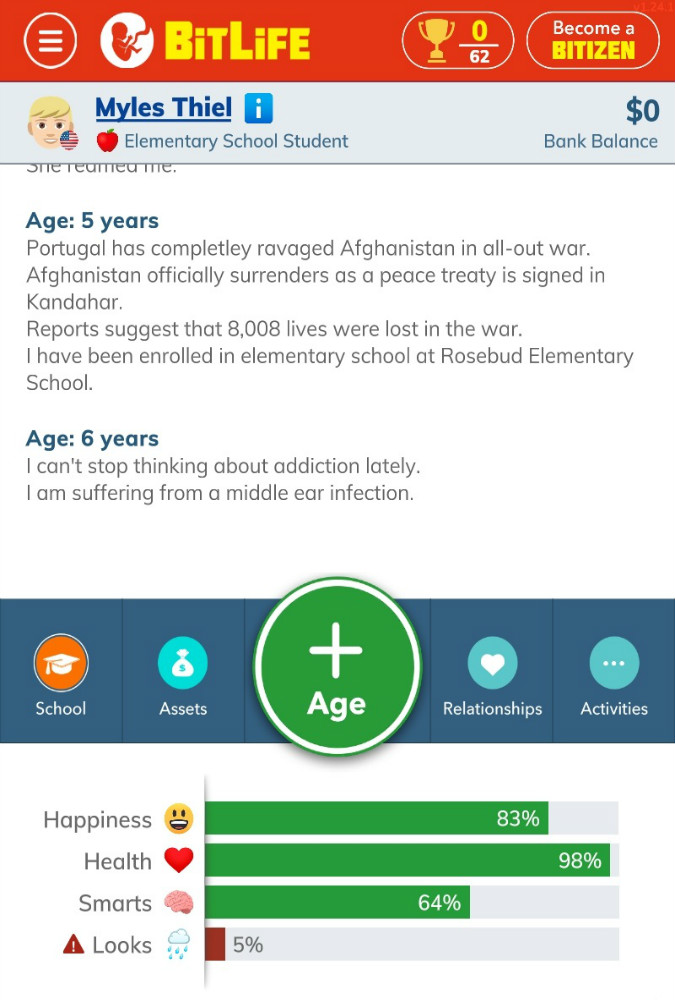View character info via blue i icon
This screenshot has height=1000, width=675.
[x=258, y=108]
